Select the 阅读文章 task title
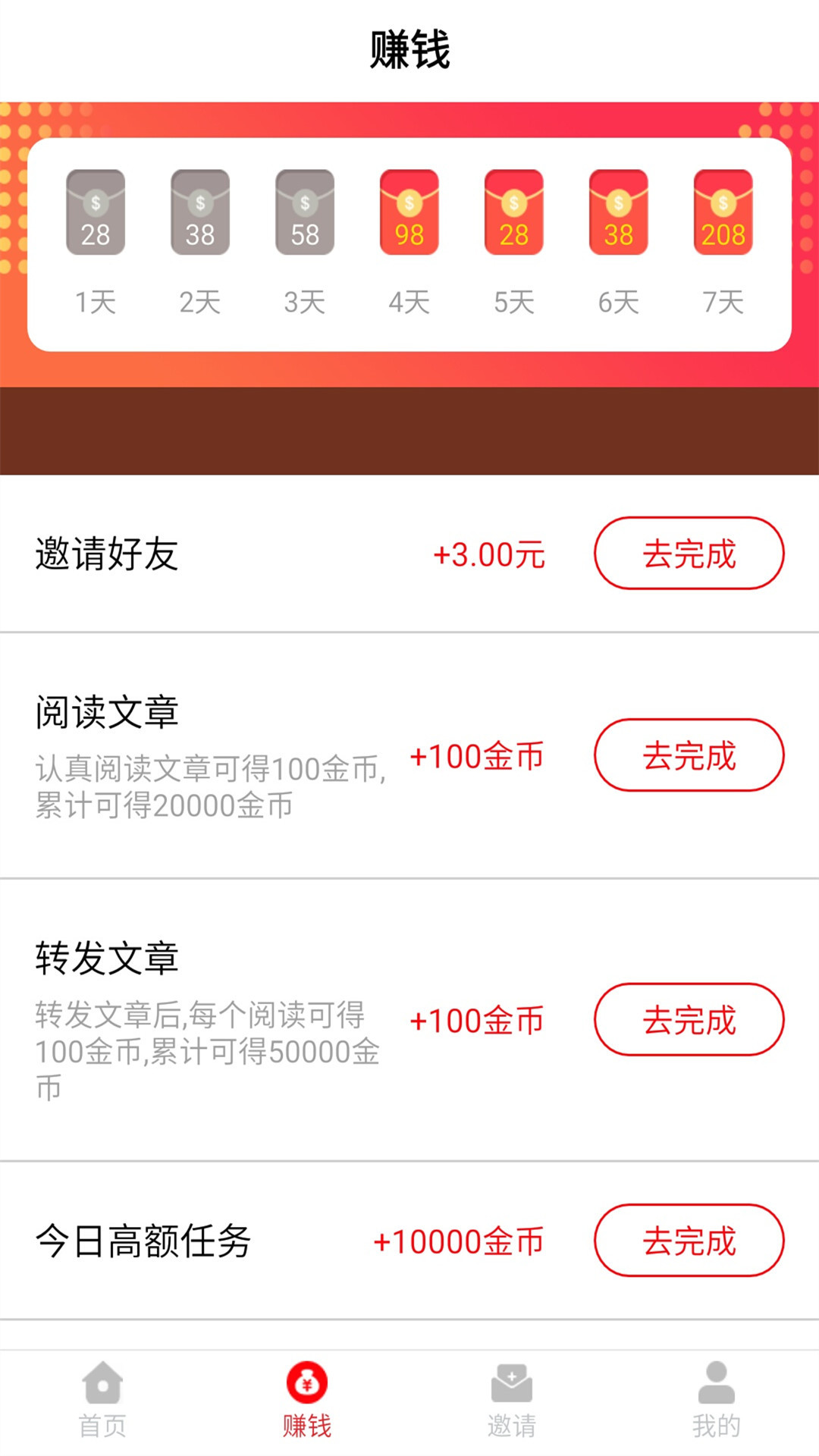Image resolution: width=819 pixels, height=1456 pixels. (x=108, y=711)
